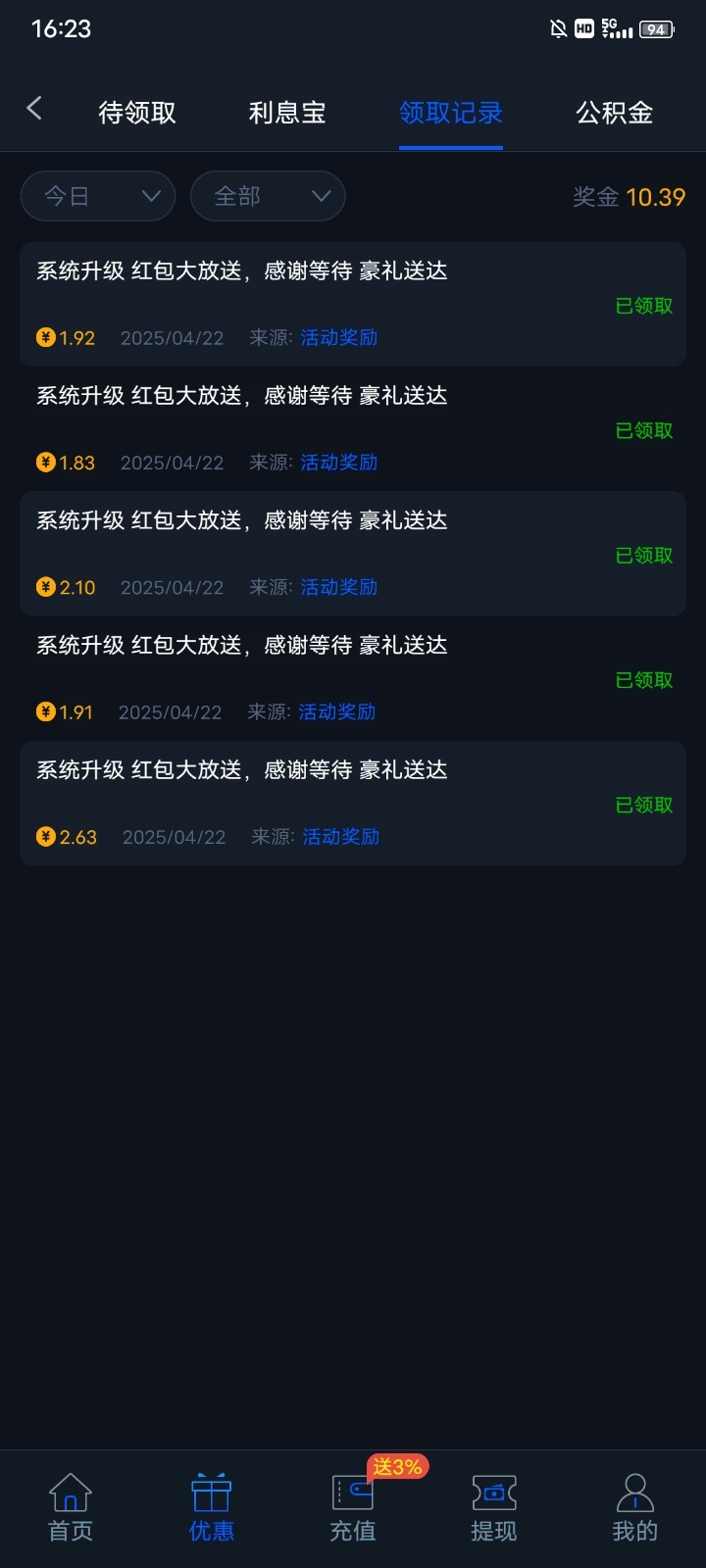Tap the 活动奖励 link on the 1.92 record
This screenshot has height=1568, width=706.
coord(339,338)
